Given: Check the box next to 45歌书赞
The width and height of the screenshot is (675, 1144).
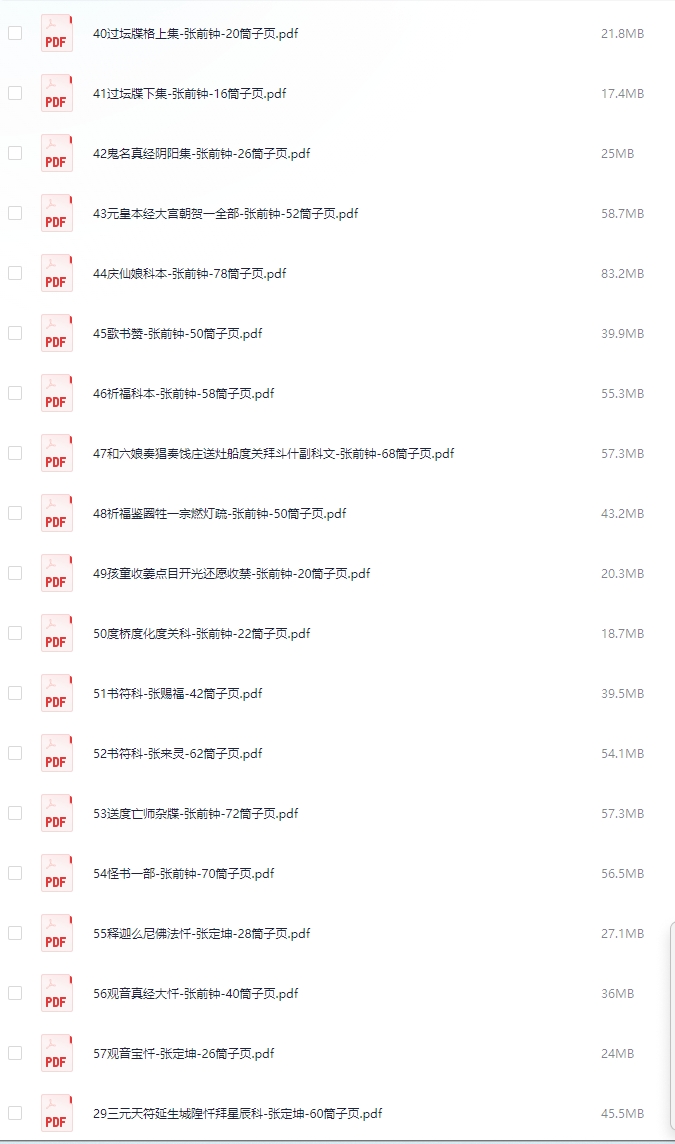Looking at the screenshot, I should (15, 333).
